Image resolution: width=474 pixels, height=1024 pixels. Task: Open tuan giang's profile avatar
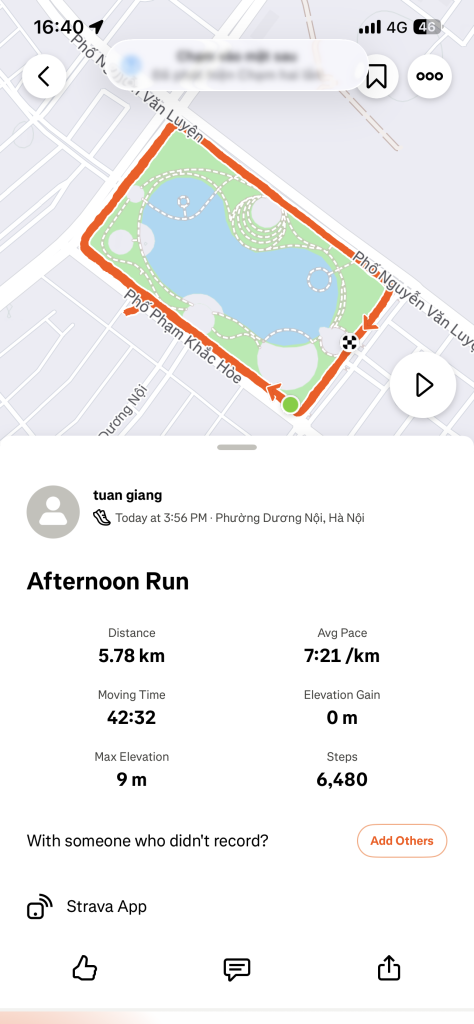pyautogui.click(x=53, y=512)
